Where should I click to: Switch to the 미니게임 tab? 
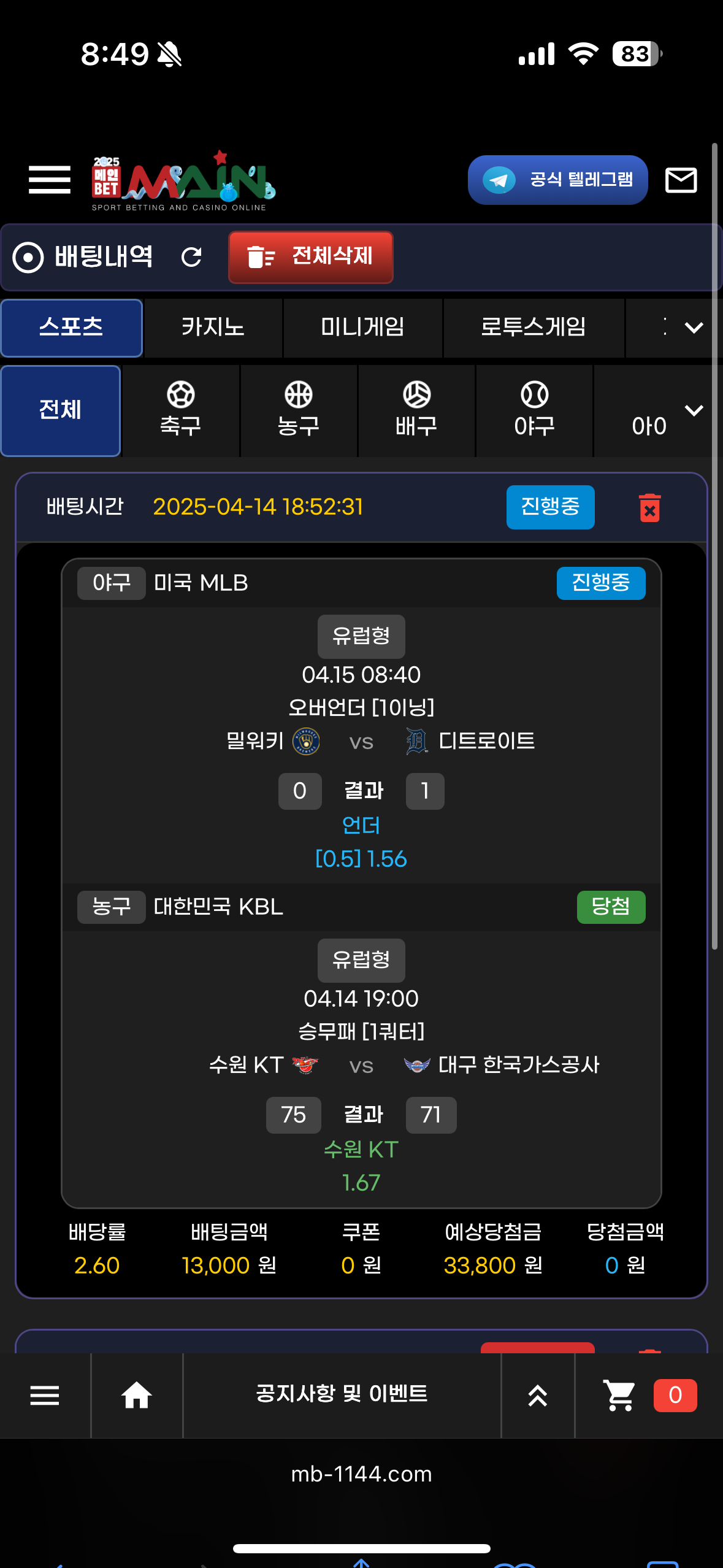point(362,327)
